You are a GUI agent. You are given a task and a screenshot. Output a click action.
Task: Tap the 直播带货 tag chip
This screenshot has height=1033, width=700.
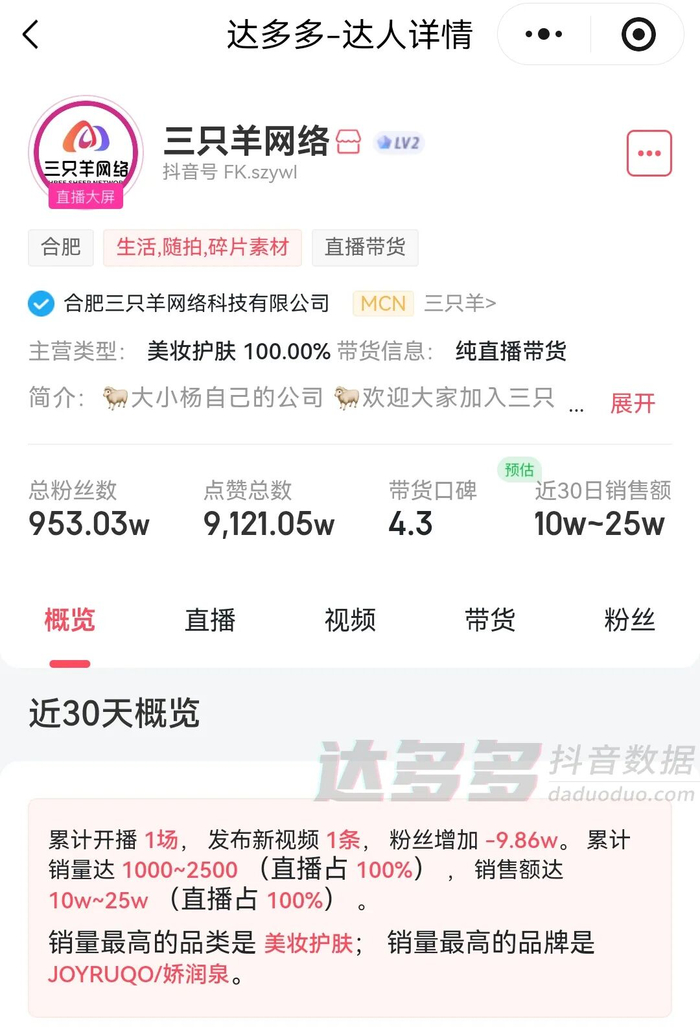[x=365, y=248]
